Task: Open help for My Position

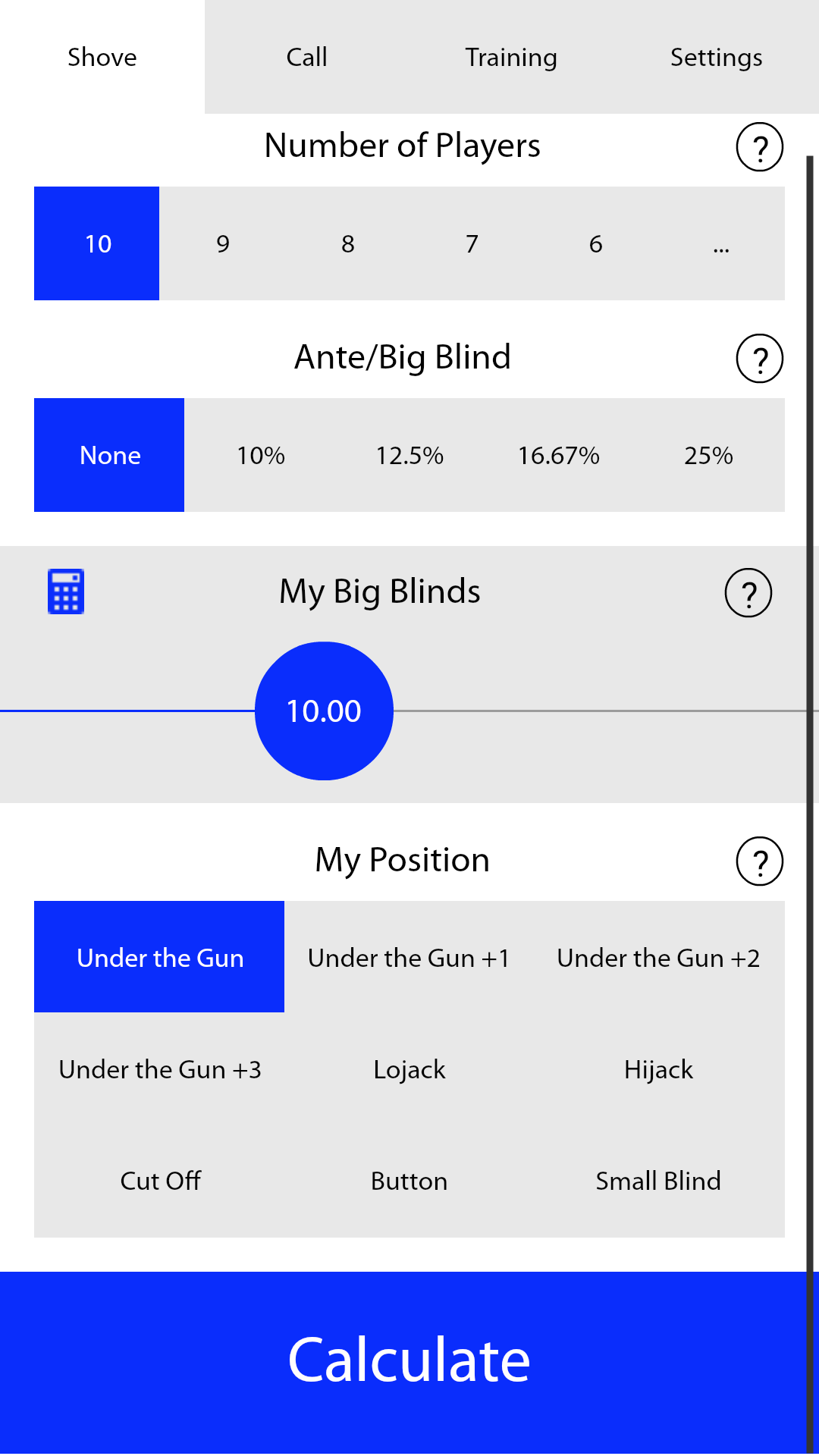Action: pyautogui.click(x=759, y=861)
